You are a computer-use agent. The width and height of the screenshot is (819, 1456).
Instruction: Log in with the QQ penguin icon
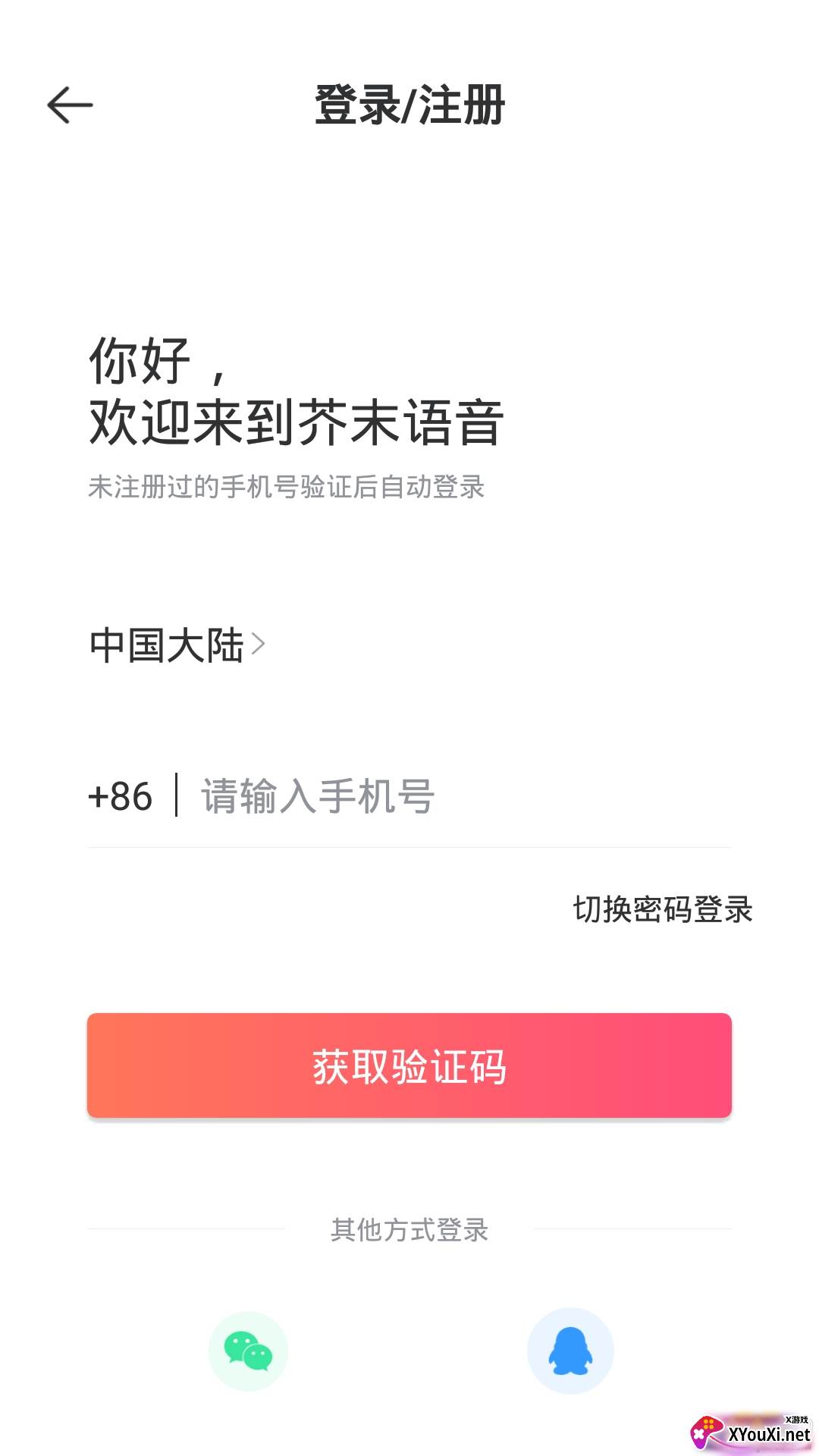pyautogui.click(x=570, y=1351)
